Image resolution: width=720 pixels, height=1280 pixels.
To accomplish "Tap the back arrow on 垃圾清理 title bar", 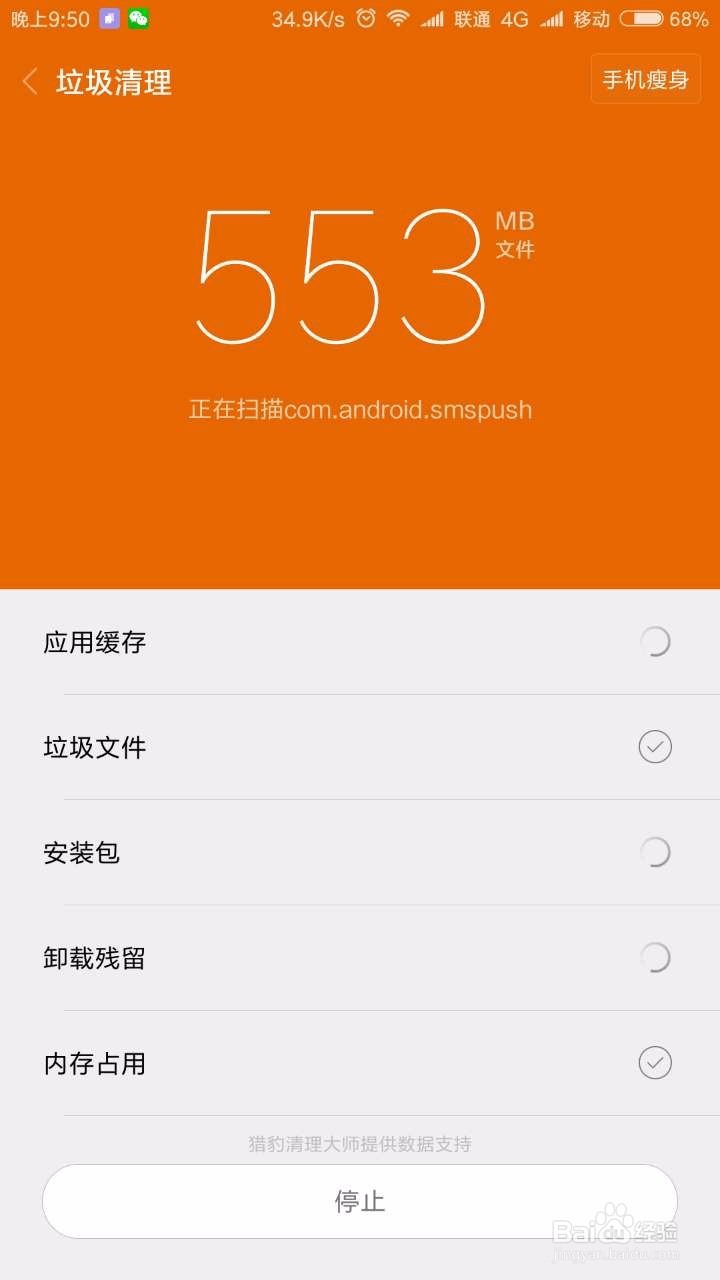I will pyautogui.click(x=29, y=82).
